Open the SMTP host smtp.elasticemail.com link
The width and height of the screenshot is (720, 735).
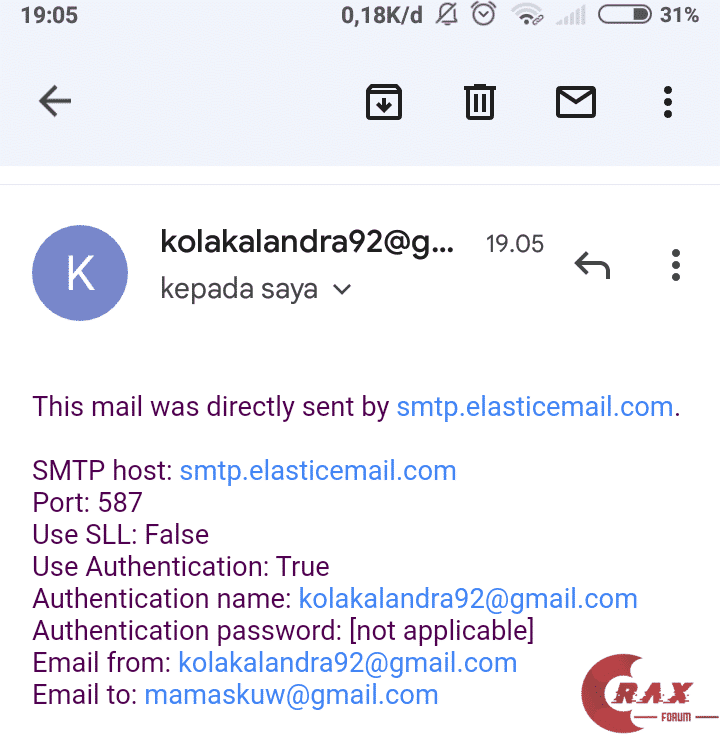pos(318,470)
